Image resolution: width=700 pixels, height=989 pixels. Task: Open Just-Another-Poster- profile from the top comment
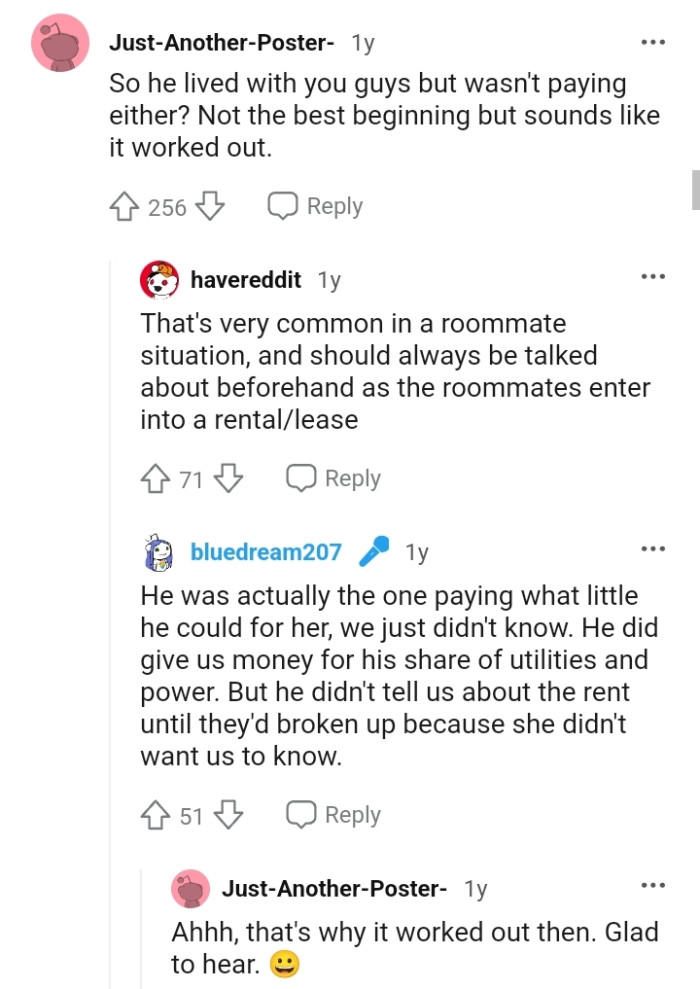click(221, 43)
